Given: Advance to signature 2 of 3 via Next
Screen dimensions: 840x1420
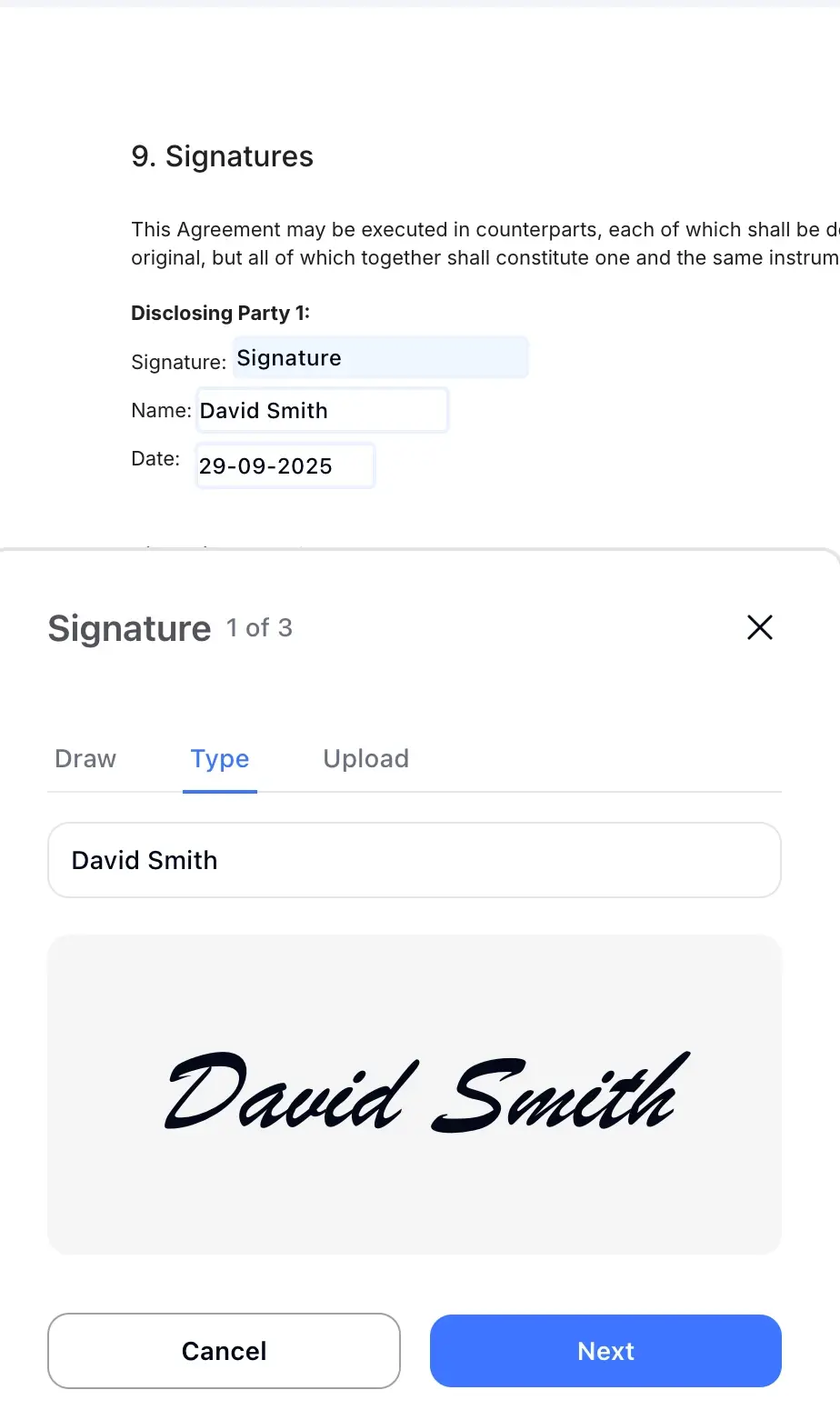Looking at the screenshot, I should coord(605,1351).
